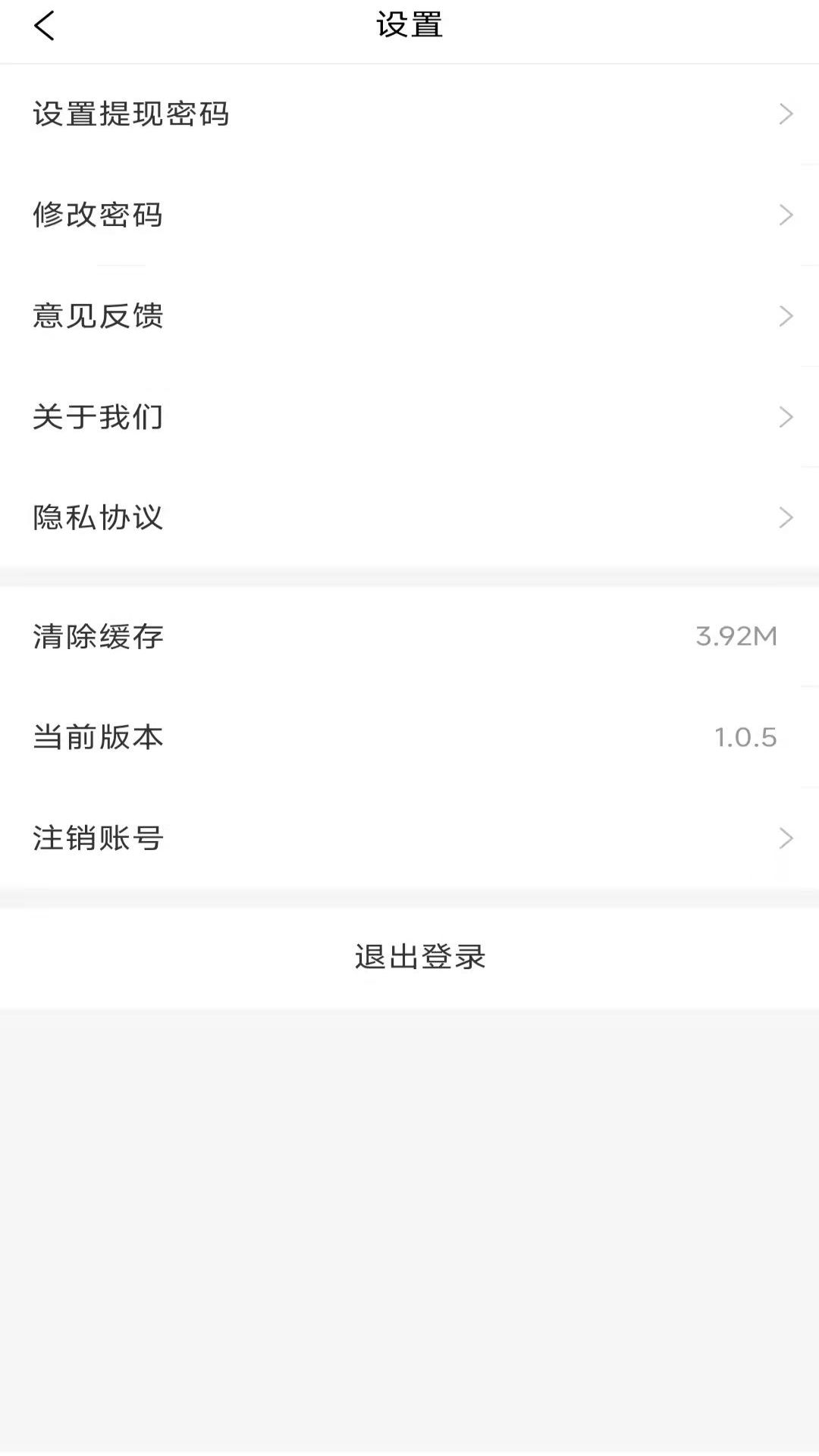Viewport: 819px width, 1456px height.
Task: Select the 当前版本 current version row
Action: point(97,736)
